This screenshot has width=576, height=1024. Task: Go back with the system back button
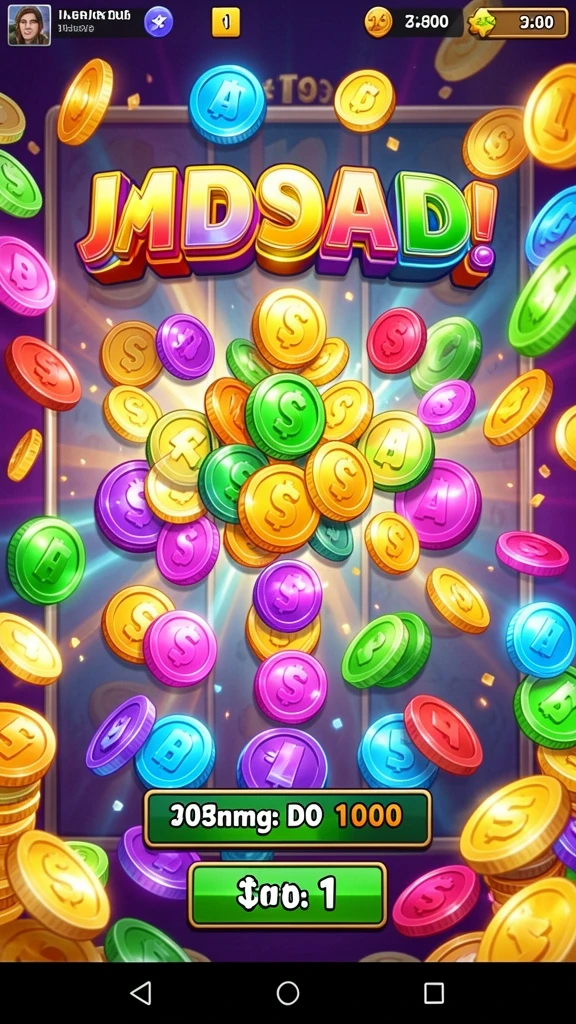pyautogui.click(x=141, y=993)
